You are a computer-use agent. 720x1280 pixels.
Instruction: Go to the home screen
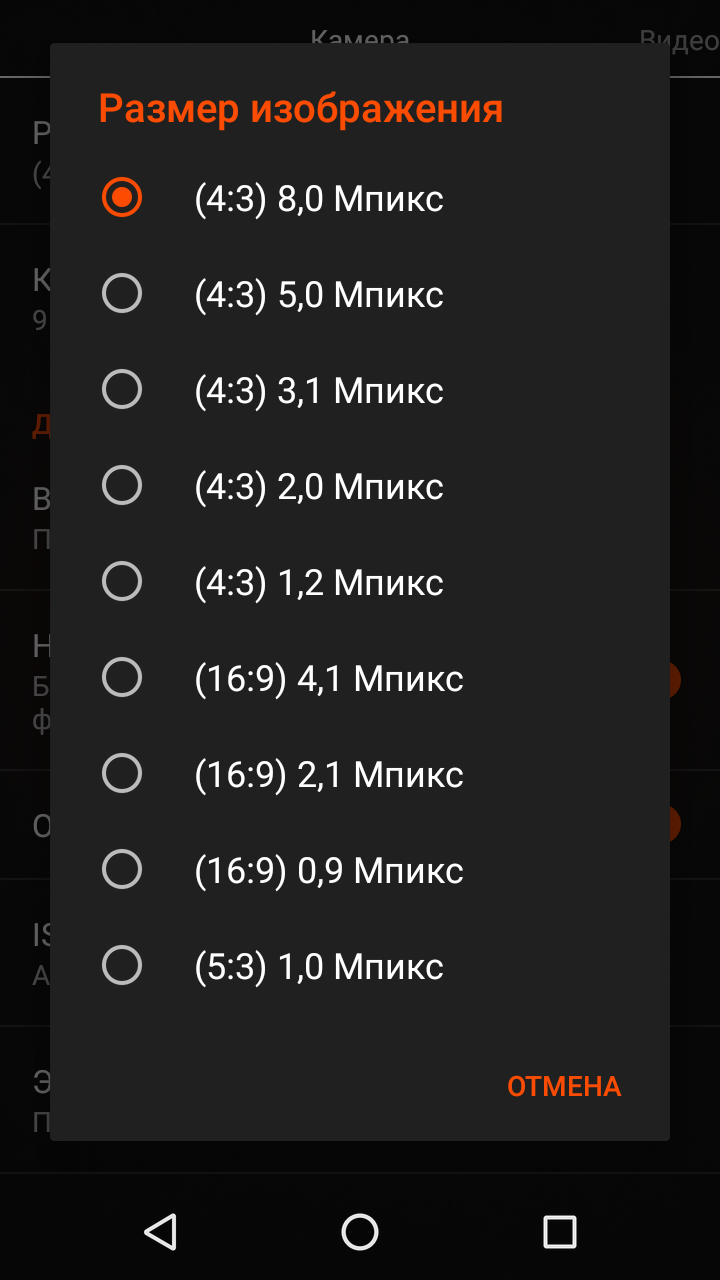click(x=360, y=1231)
